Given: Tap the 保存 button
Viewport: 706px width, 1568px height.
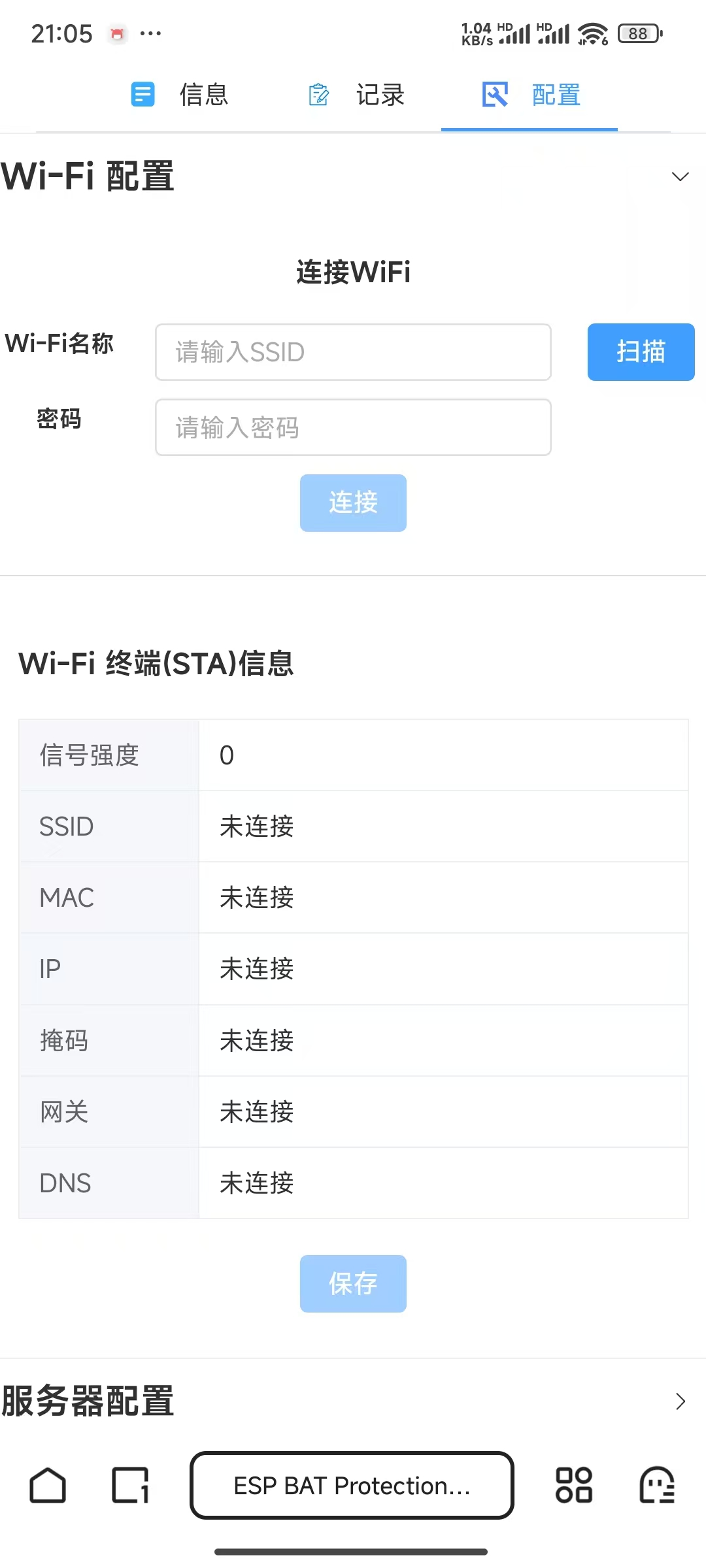Looking at the screenshot, I should (353, 1284).
